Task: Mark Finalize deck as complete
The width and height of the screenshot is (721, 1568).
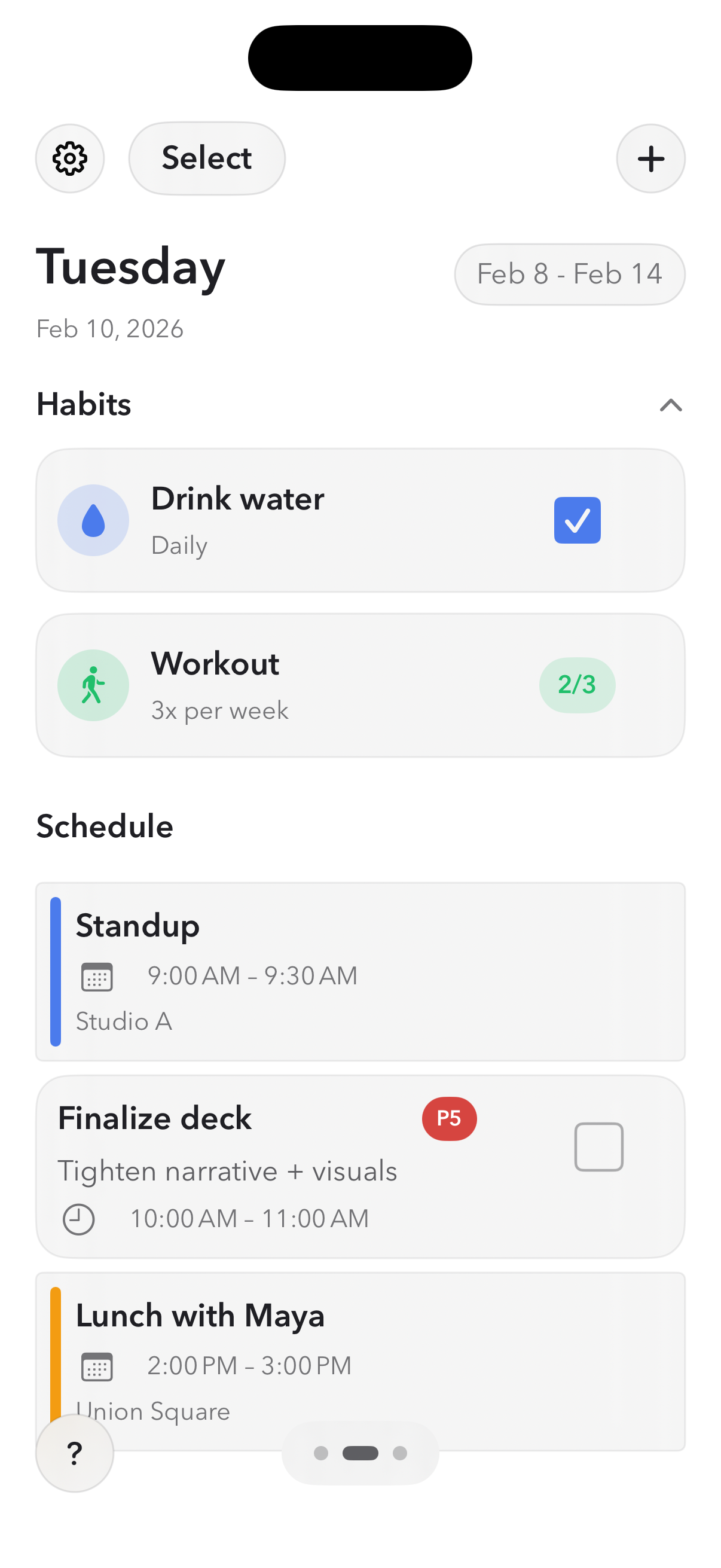Action: click(x=599, y=1146)
